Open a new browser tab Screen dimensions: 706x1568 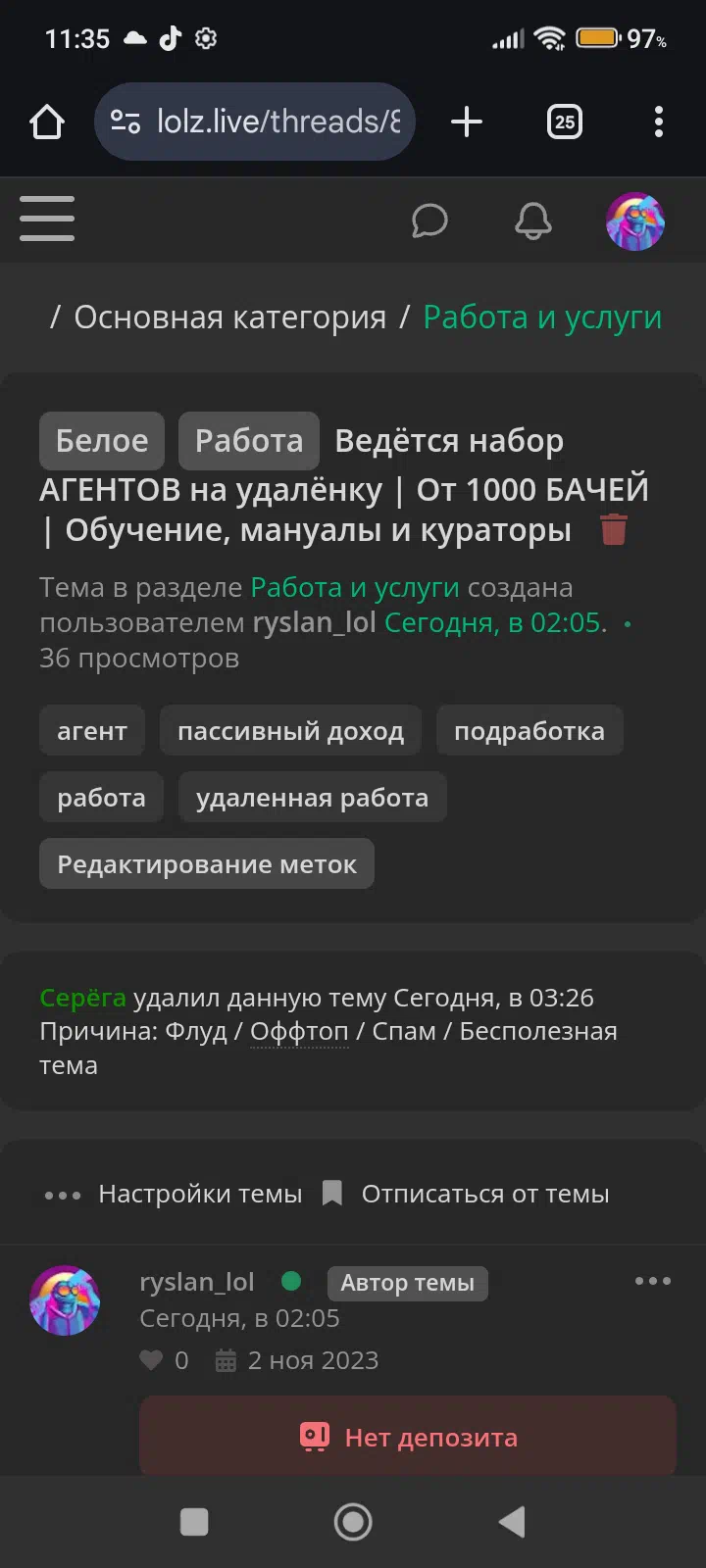click(x=467, y=122)
